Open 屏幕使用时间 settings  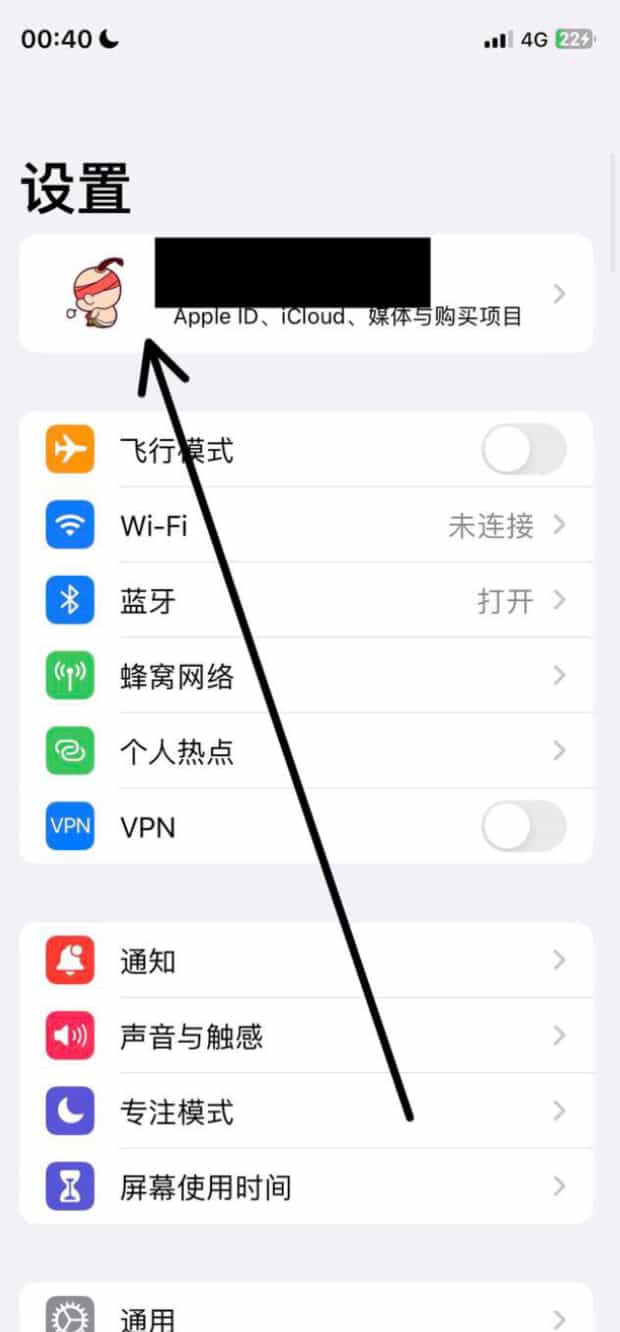click(x=306, y=1187)
